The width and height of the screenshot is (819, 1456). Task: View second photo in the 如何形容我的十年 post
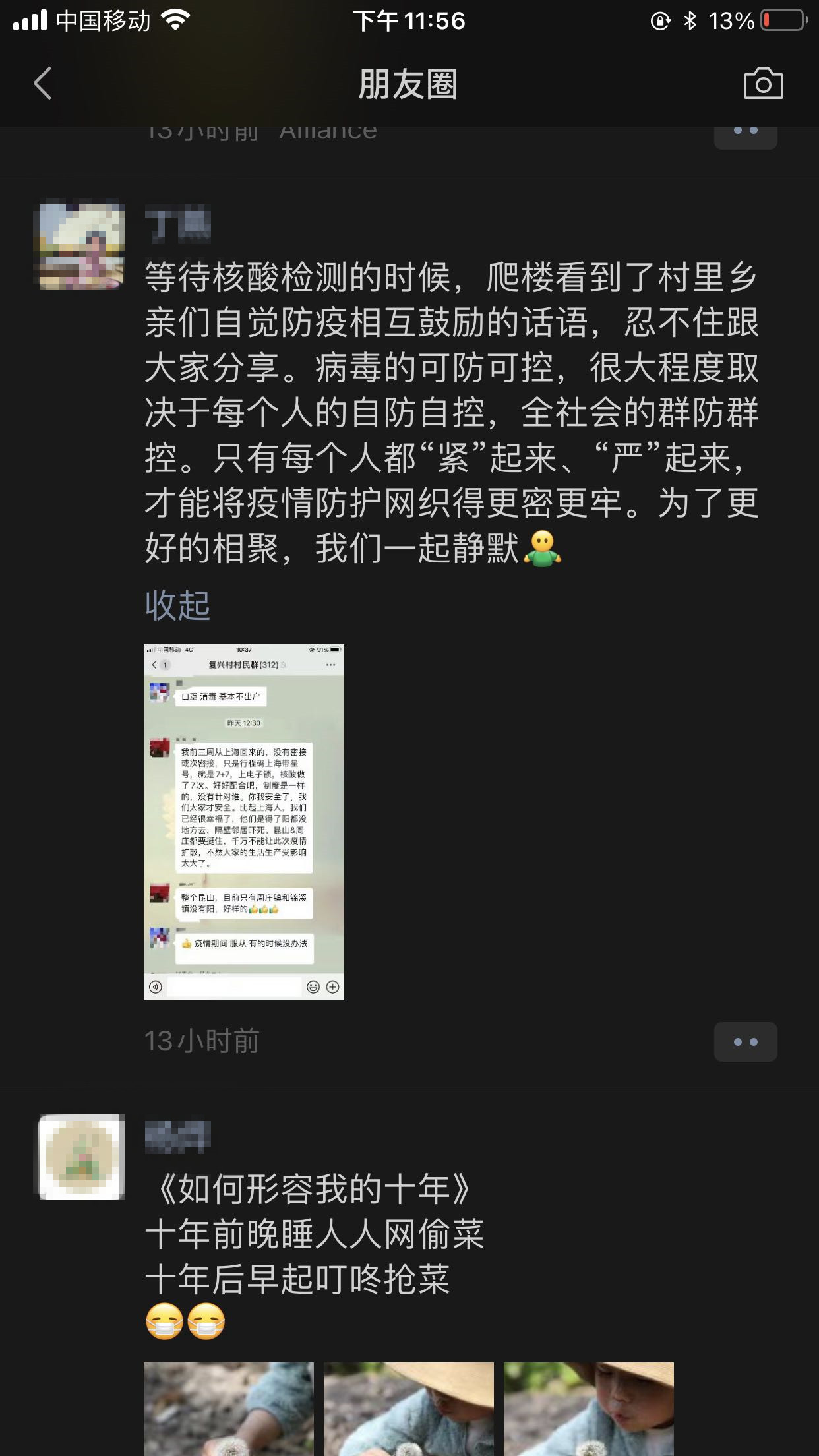409,1409
